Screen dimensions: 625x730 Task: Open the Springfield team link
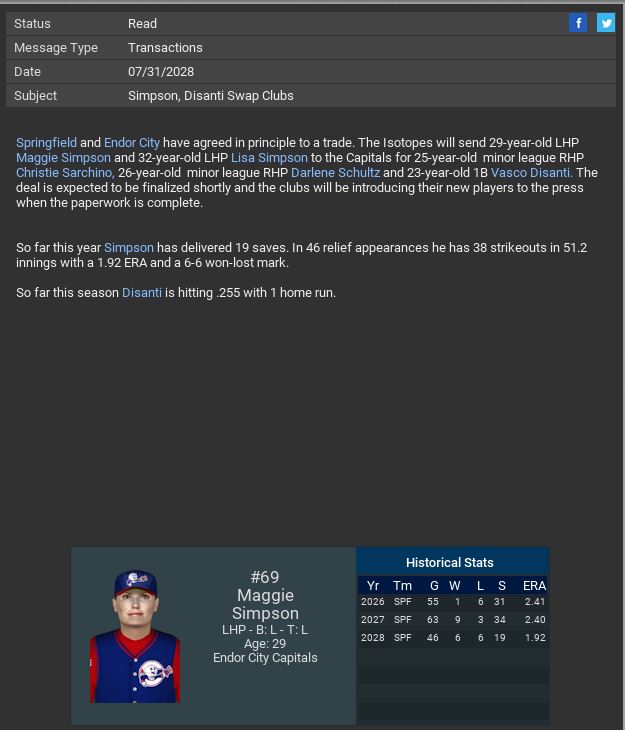coord(46,143)
